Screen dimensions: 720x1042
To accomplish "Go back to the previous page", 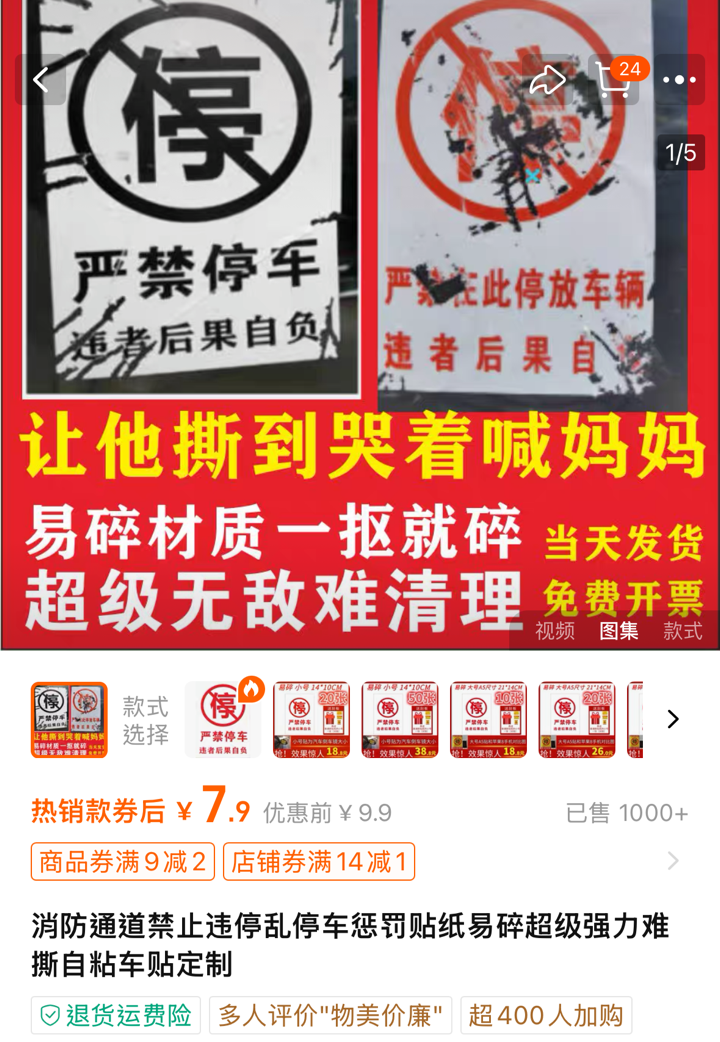I will [41, 80].
